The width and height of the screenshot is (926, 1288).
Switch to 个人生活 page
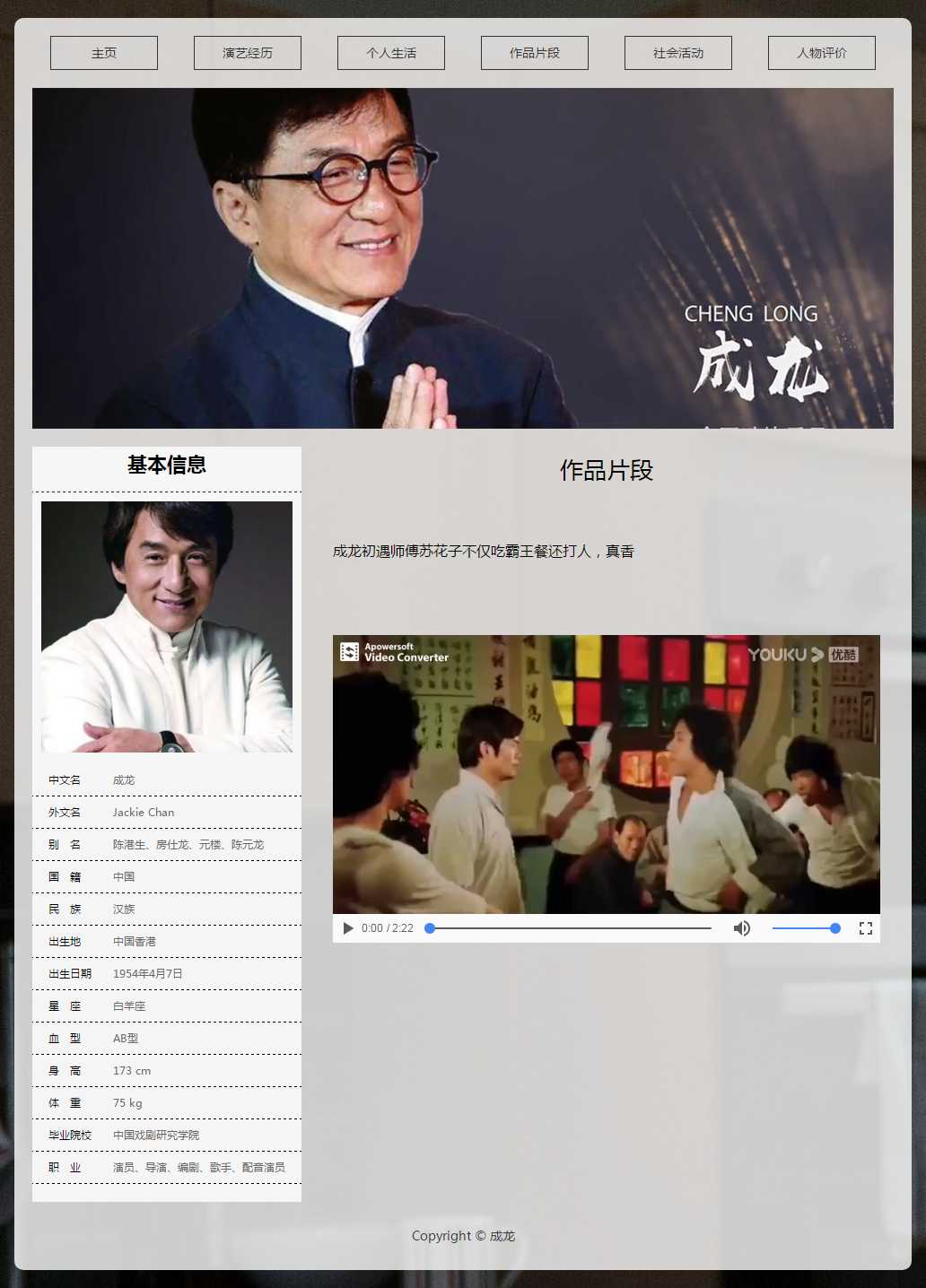391,53
